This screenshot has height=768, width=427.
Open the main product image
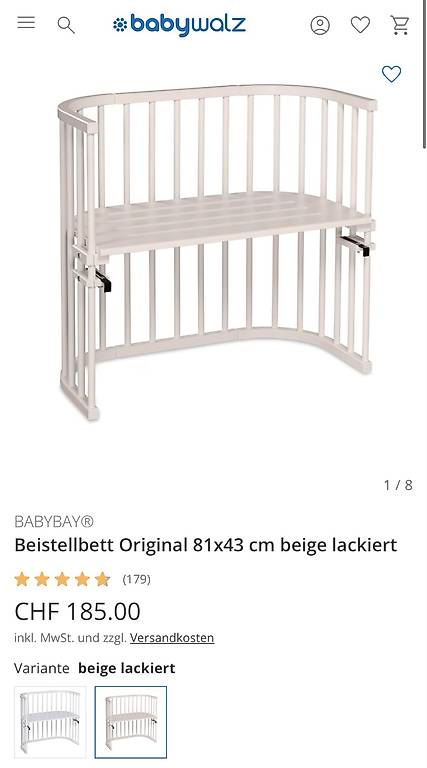point(217,252)
